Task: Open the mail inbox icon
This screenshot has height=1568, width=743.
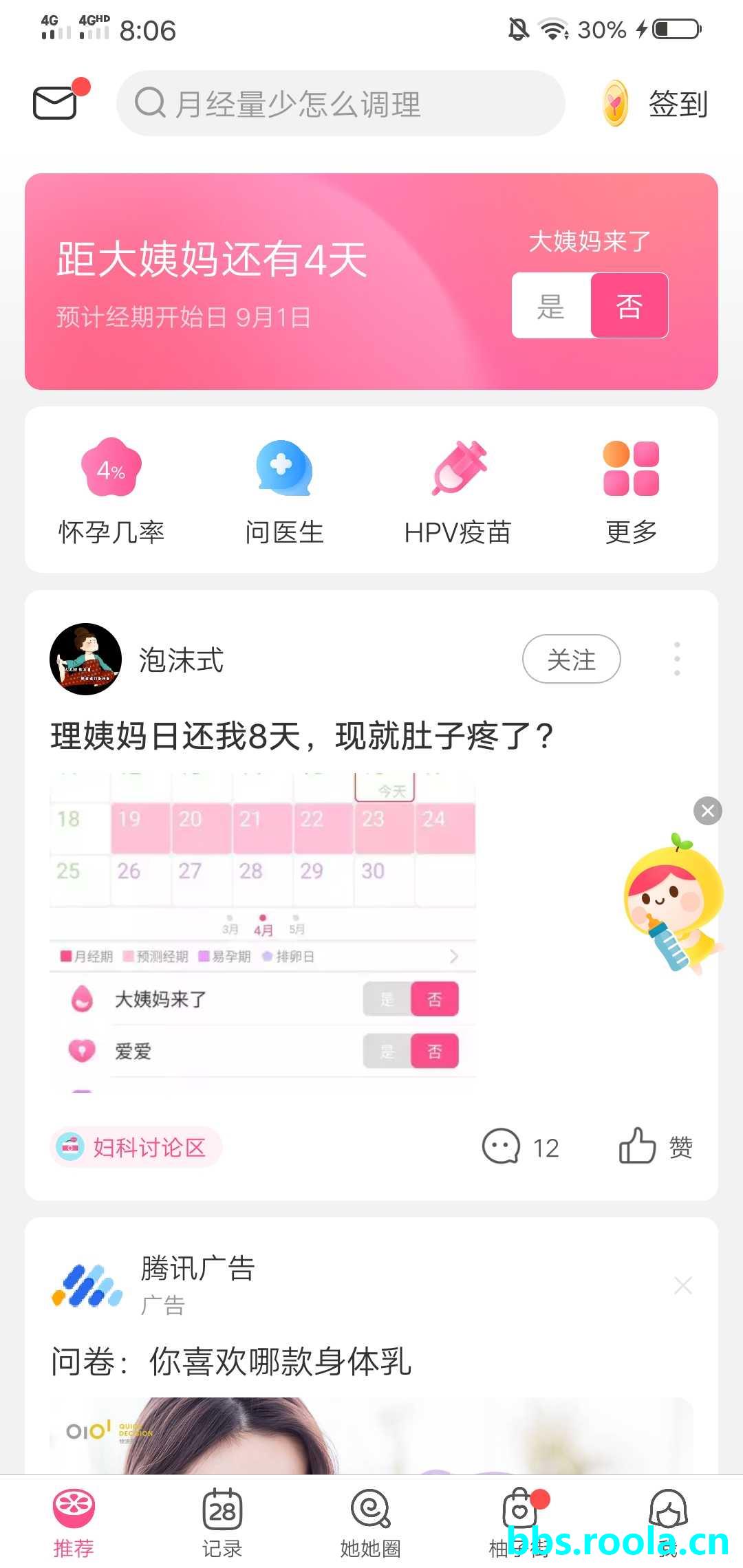Action: 55,103
